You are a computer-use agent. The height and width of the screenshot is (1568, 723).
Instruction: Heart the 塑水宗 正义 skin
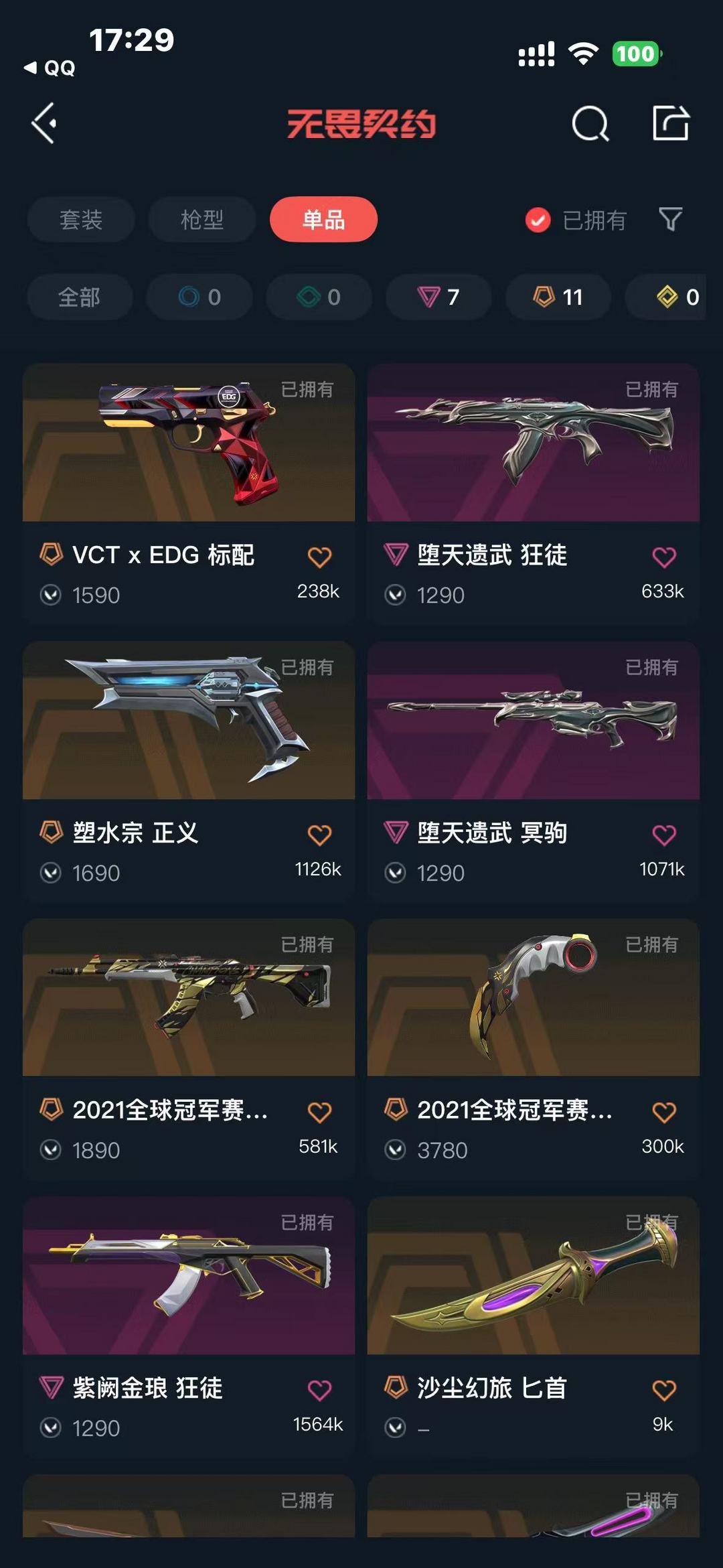point(319,835)
